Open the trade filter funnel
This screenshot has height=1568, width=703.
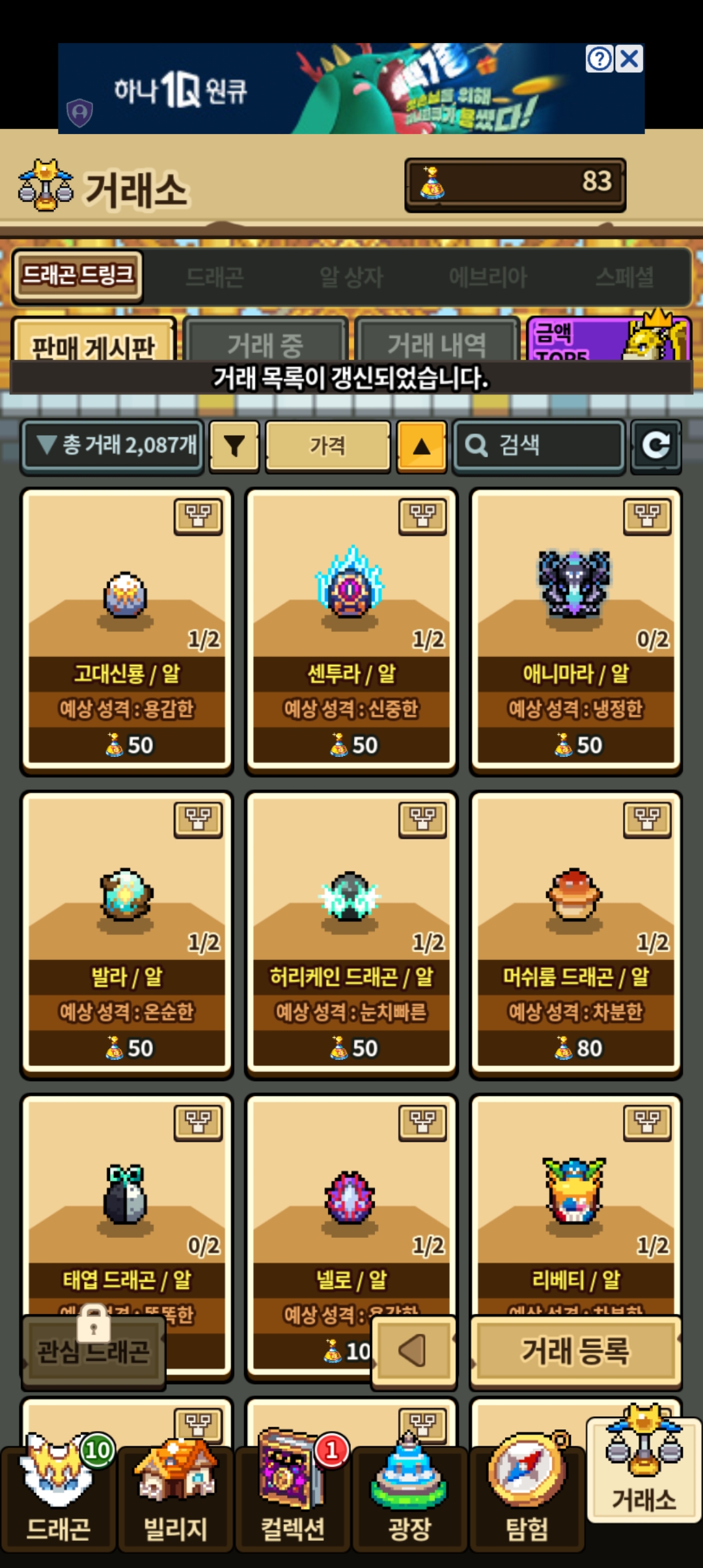(234, 446)
